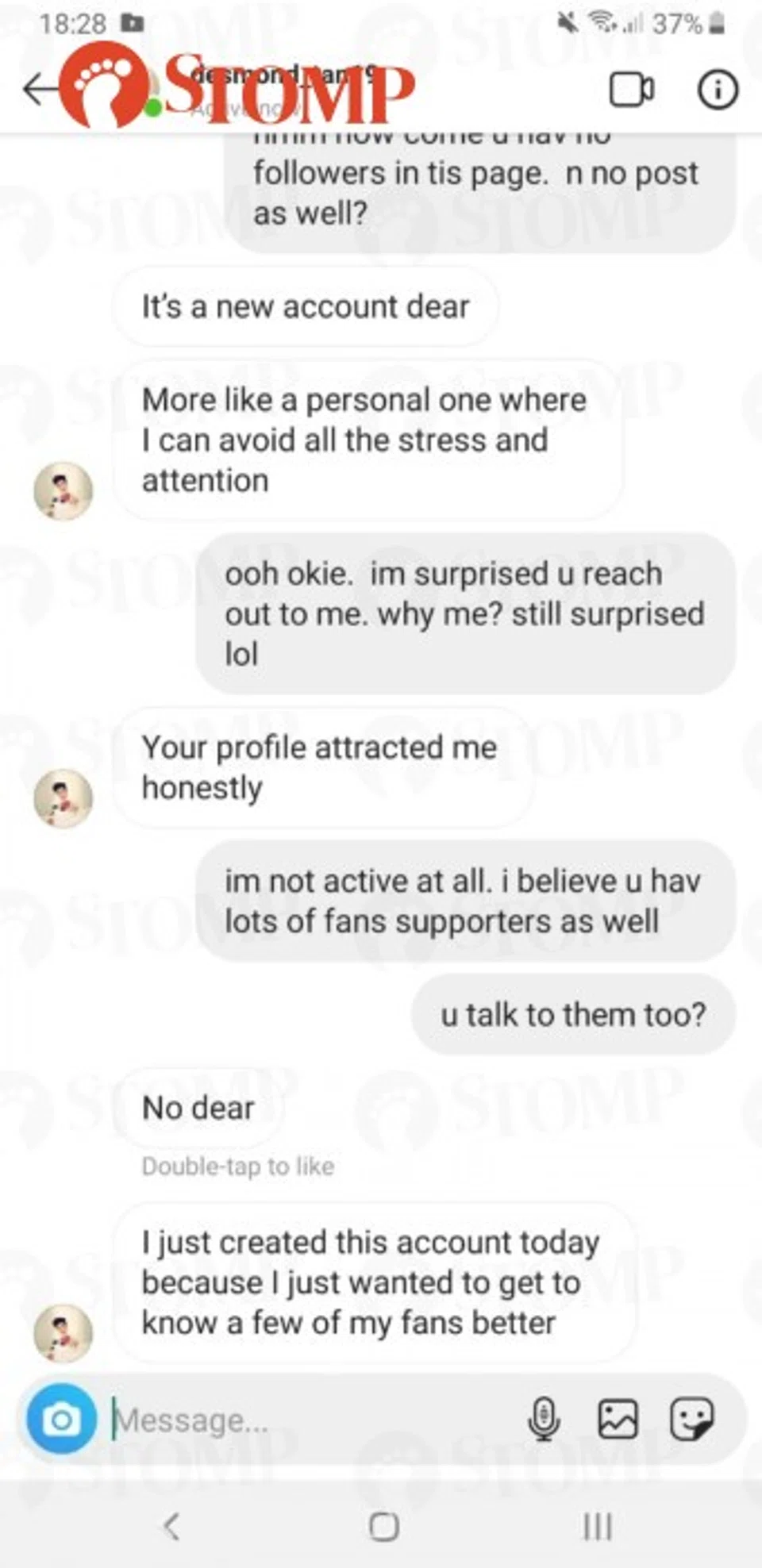Open conversation details info icon
The image size is (762, 1568).
(x=718, y=90)
